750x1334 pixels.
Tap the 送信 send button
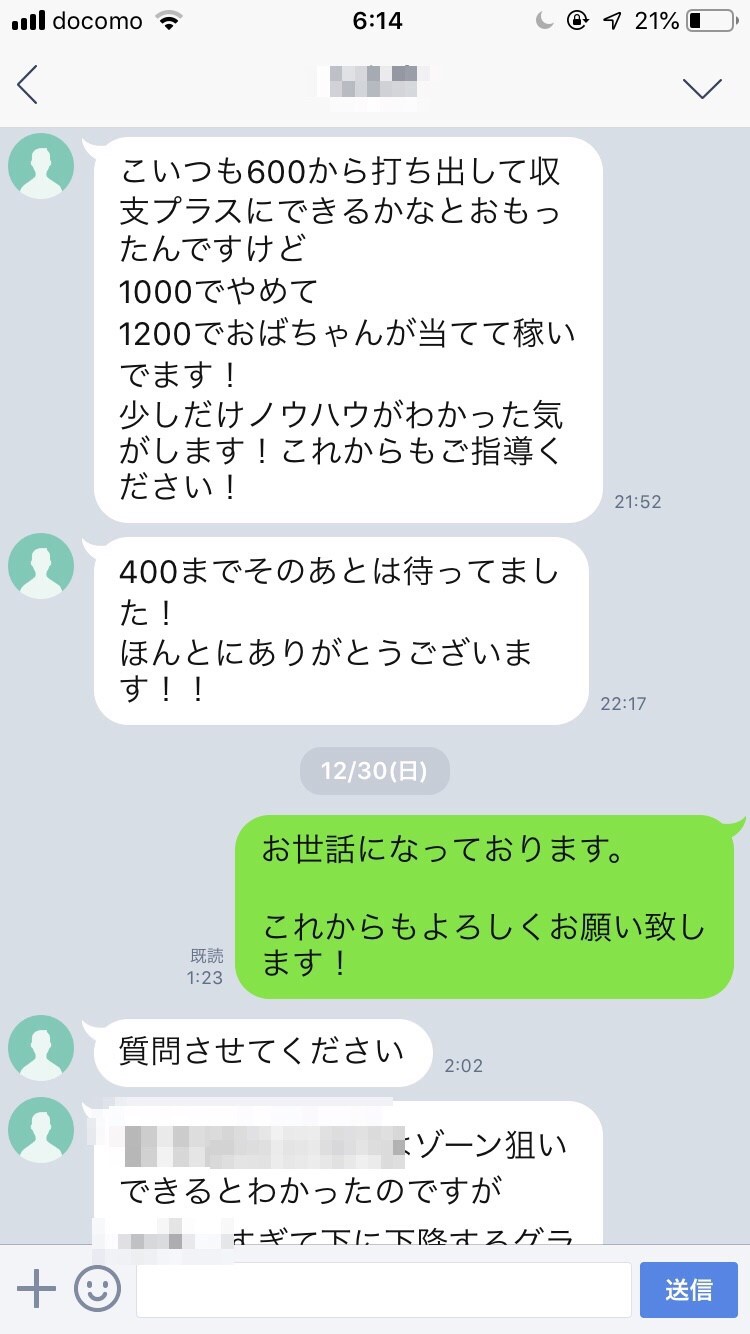[689, 1290]
